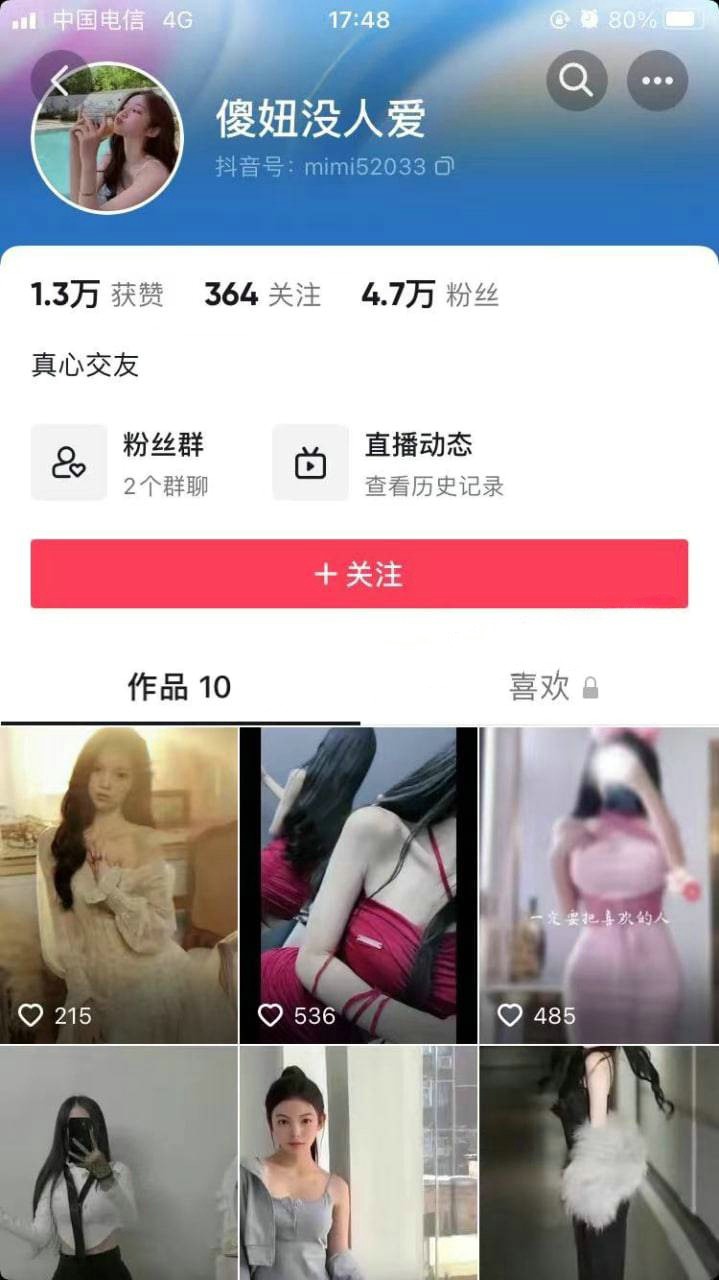The width and height of the screenshot is (719, 1280).
Task: Open the video with 485 likes
Action: coord(598,885)
